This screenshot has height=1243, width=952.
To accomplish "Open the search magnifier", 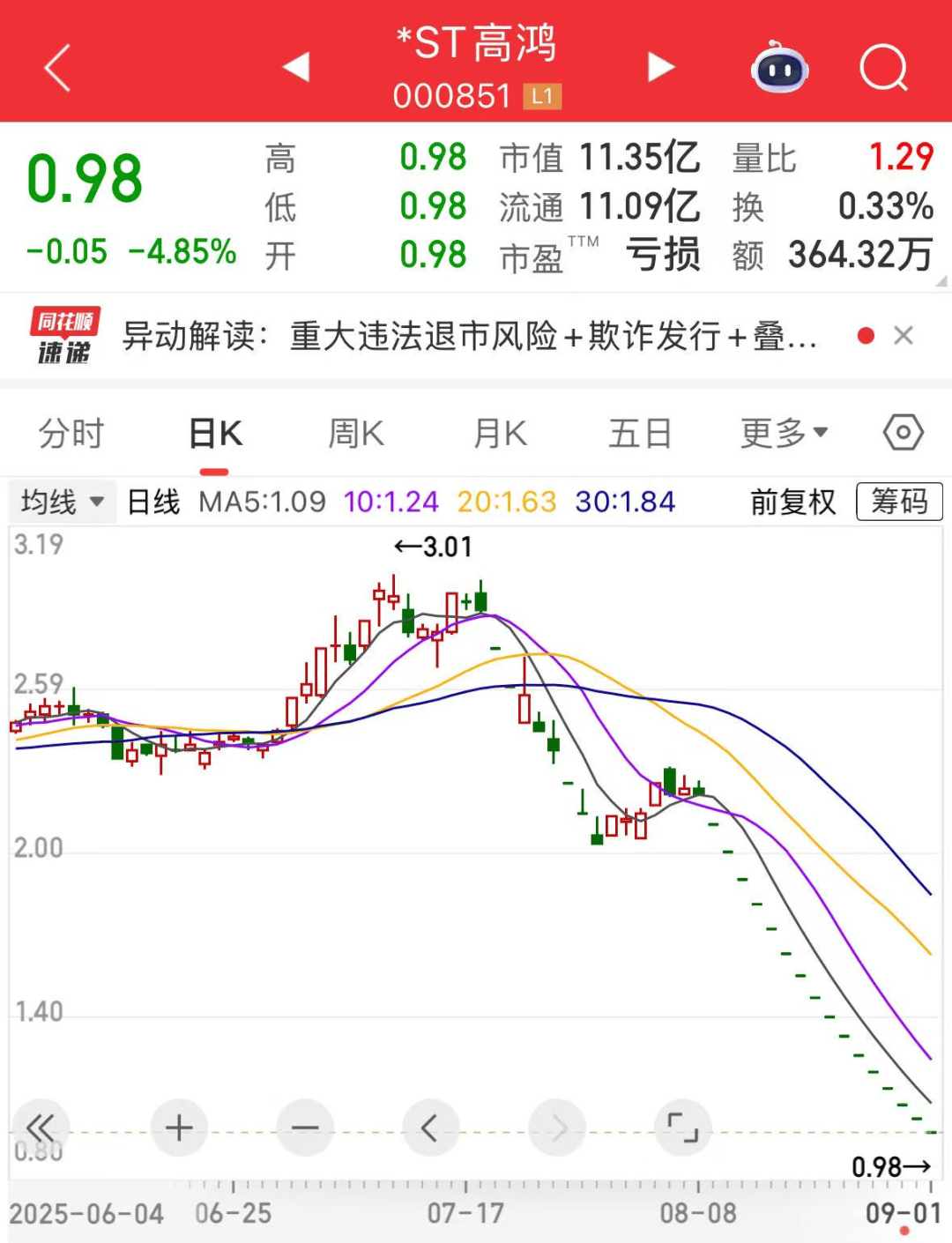I will click(885, 68).
